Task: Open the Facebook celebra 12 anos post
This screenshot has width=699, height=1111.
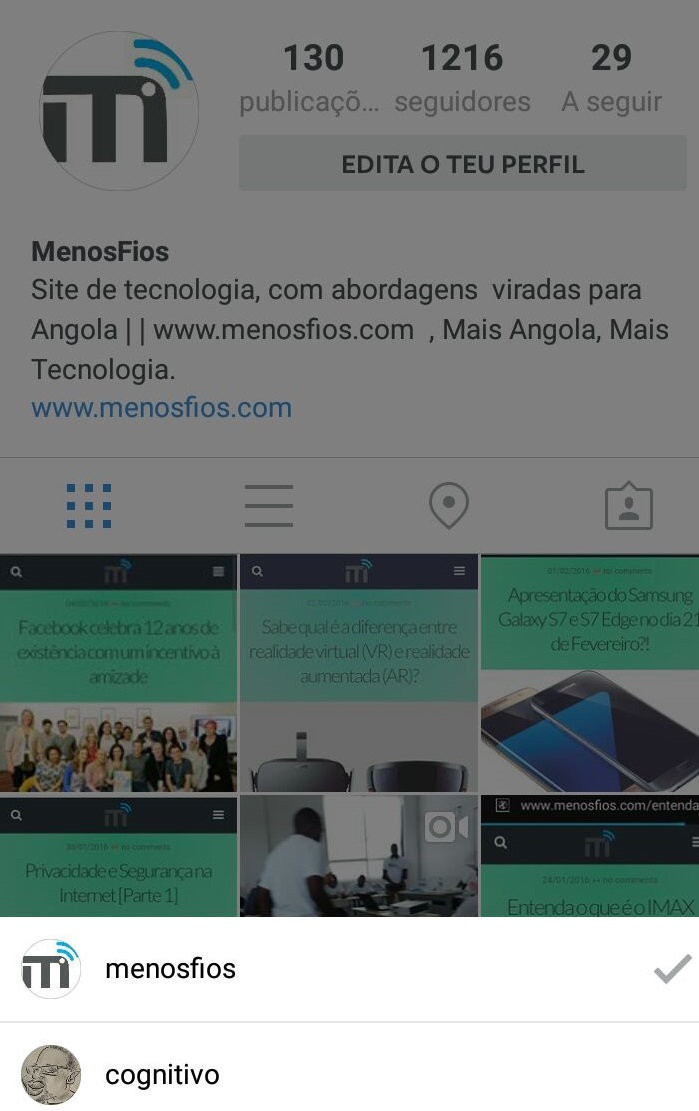Action: [118, 672]
